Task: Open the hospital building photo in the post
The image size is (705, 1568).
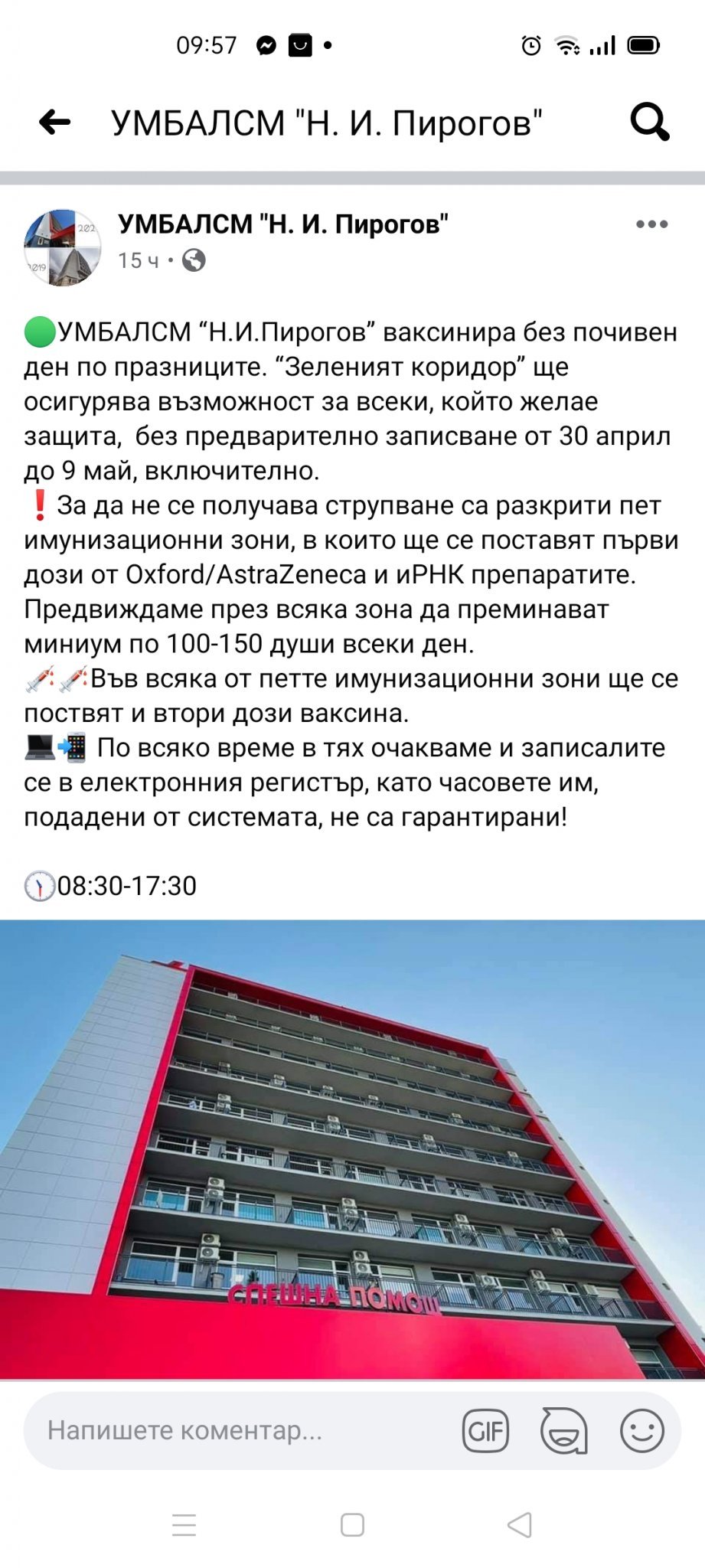Action: click(x=352, y=1148)
